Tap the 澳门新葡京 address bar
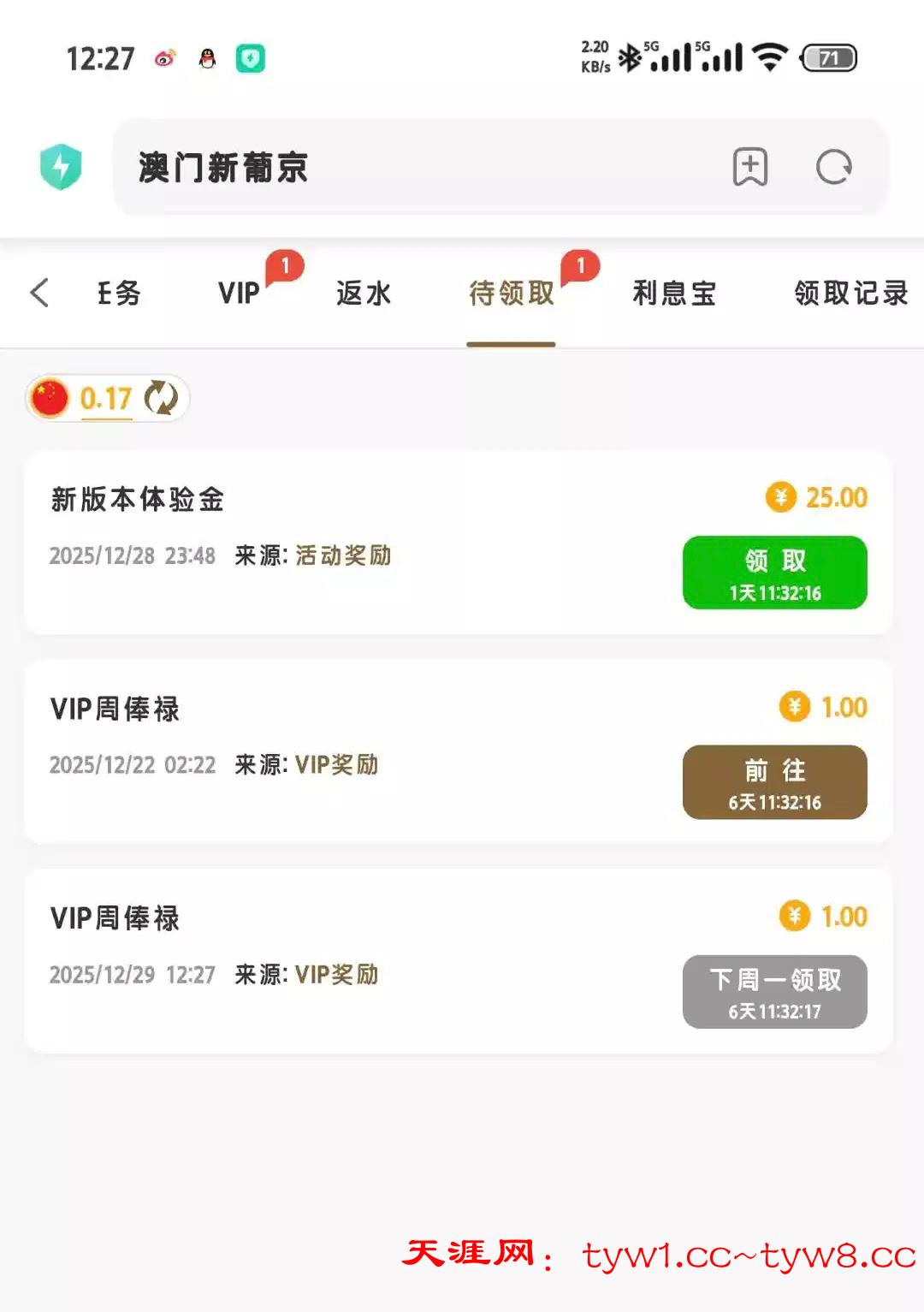924x1312 pixels. (411, 168)
